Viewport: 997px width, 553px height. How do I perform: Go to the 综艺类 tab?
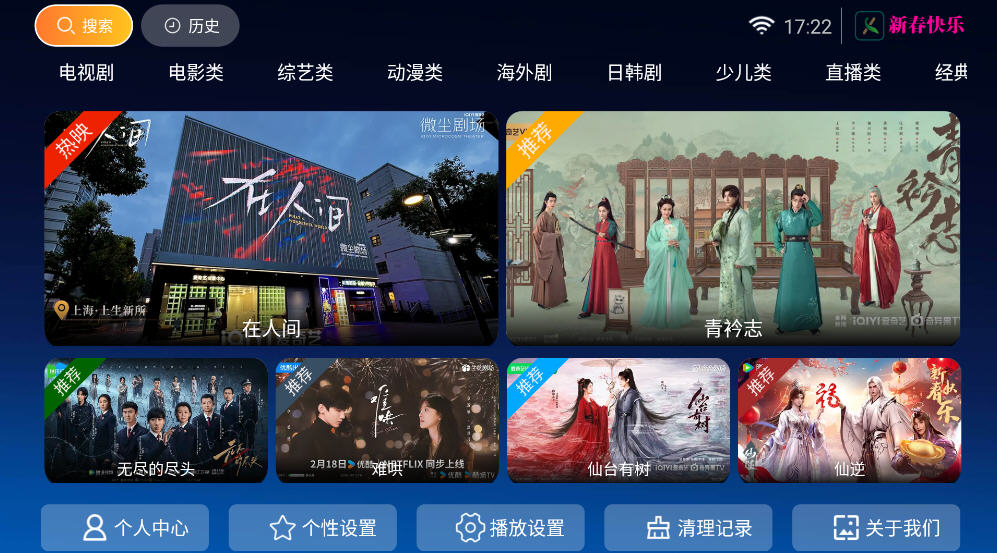305,73
